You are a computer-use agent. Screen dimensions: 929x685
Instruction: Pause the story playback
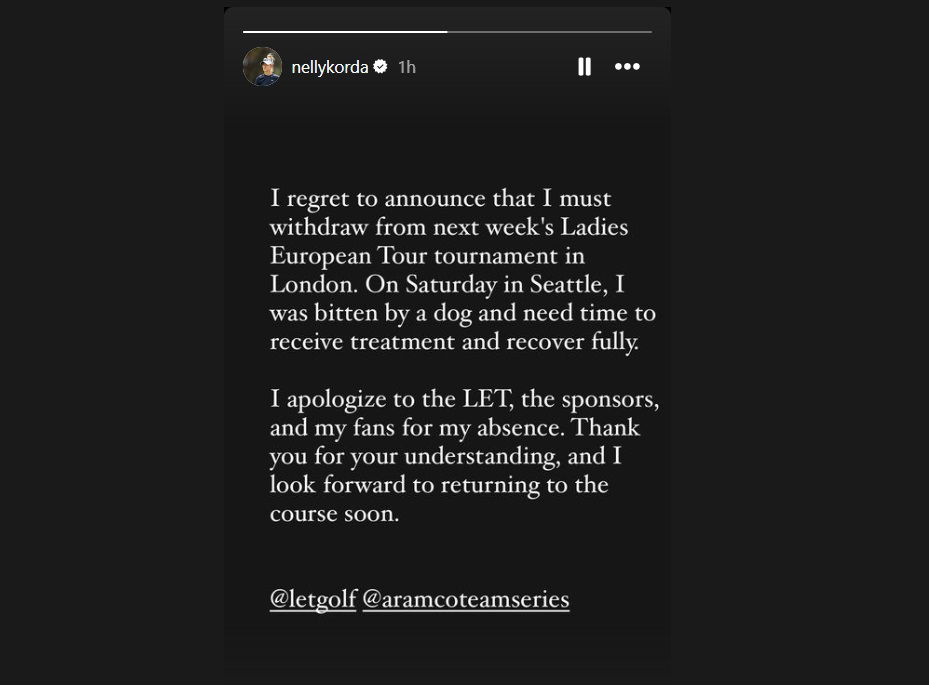(584, 67)
